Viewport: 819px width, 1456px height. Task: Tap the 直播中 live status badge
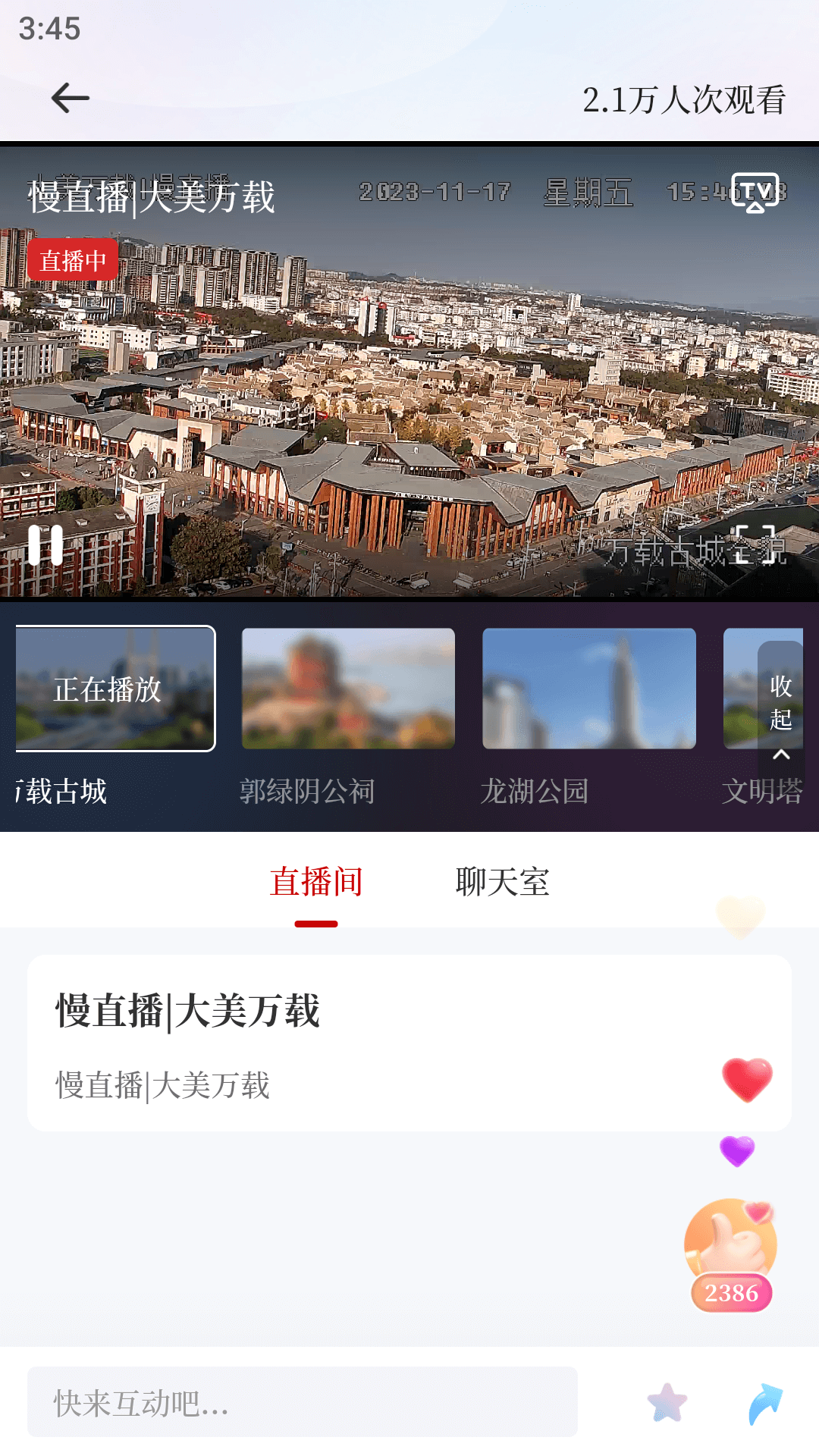pos(72,259)
